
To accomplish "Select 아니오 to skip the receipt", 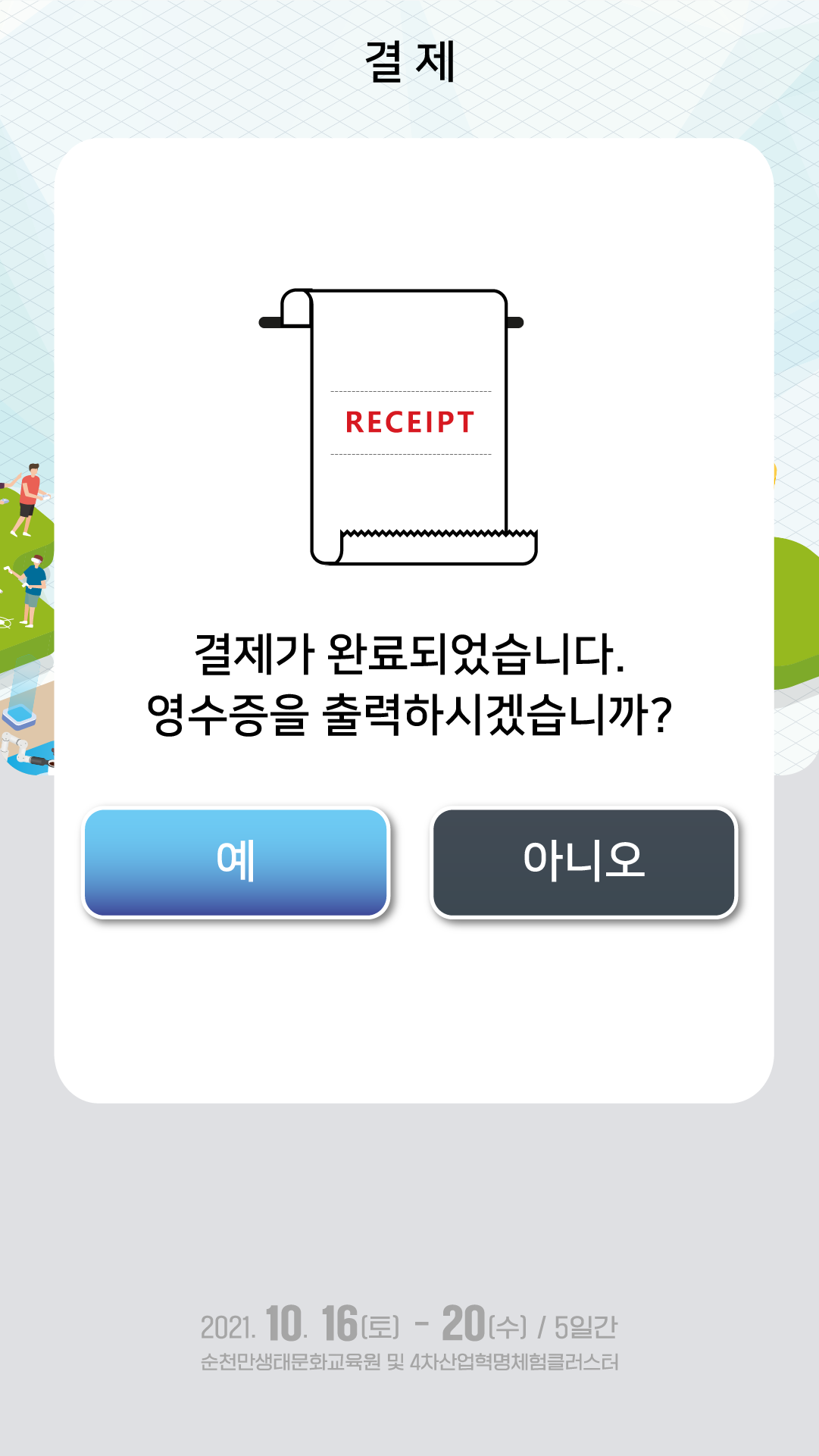I will (x=583, y=862).
